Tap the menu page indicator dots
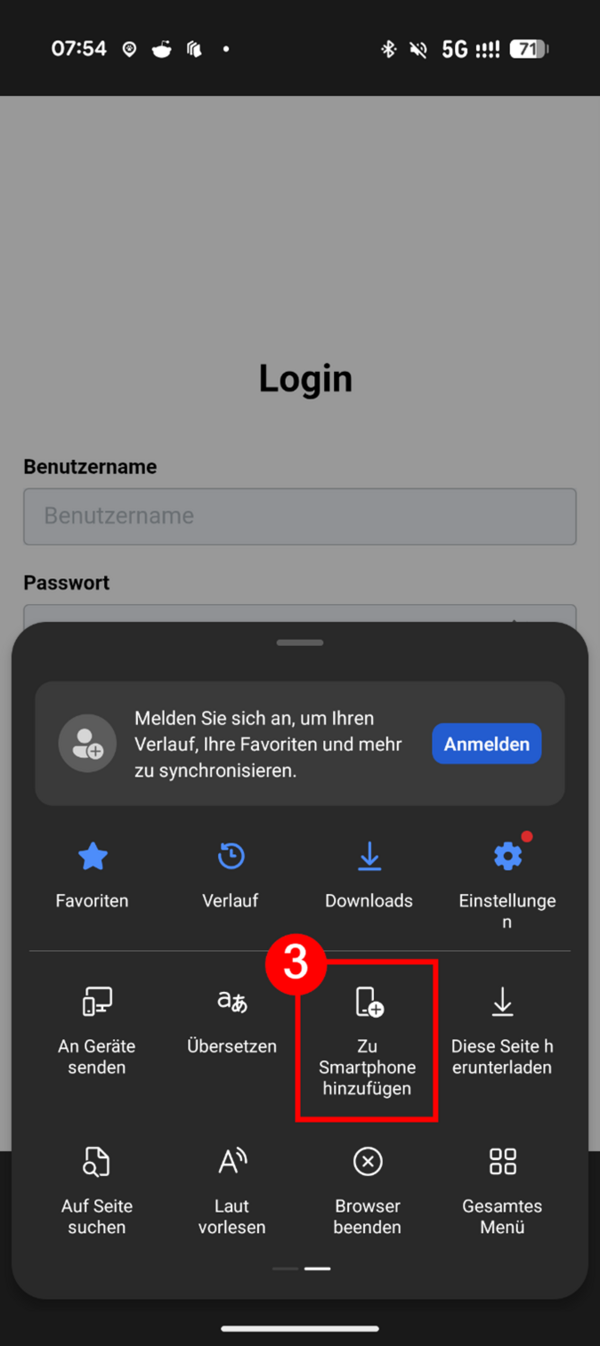600x1346 pixels. click(x=301, y=1268)
